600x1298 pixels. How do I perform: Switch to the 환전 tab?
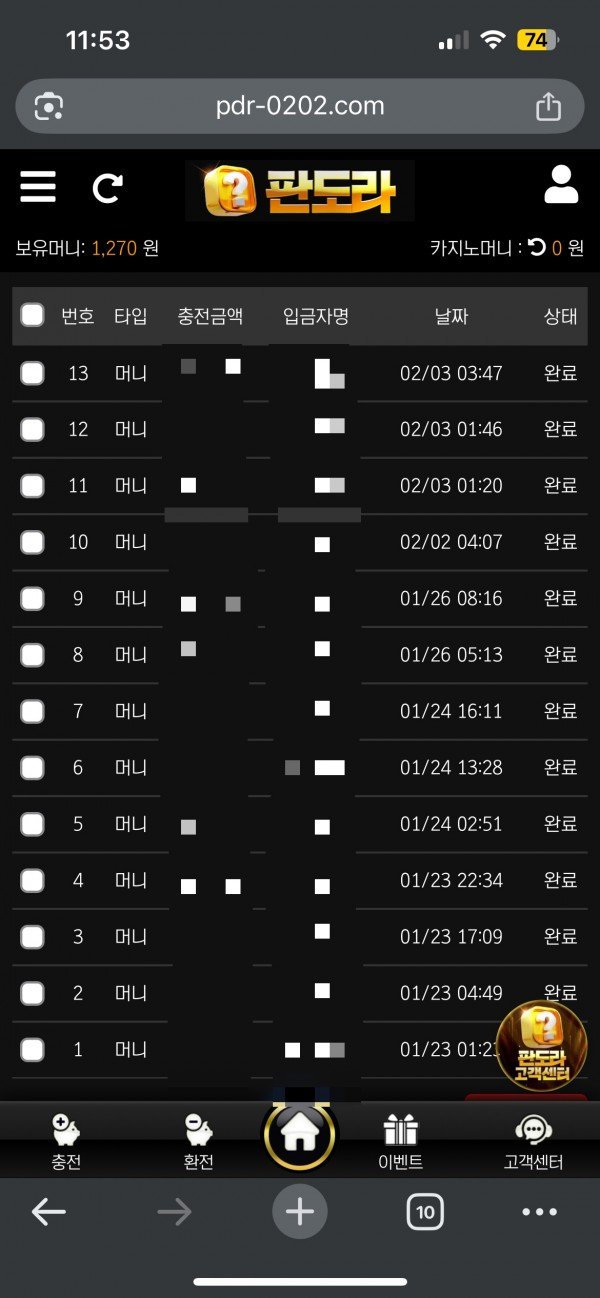point(199,1142)
